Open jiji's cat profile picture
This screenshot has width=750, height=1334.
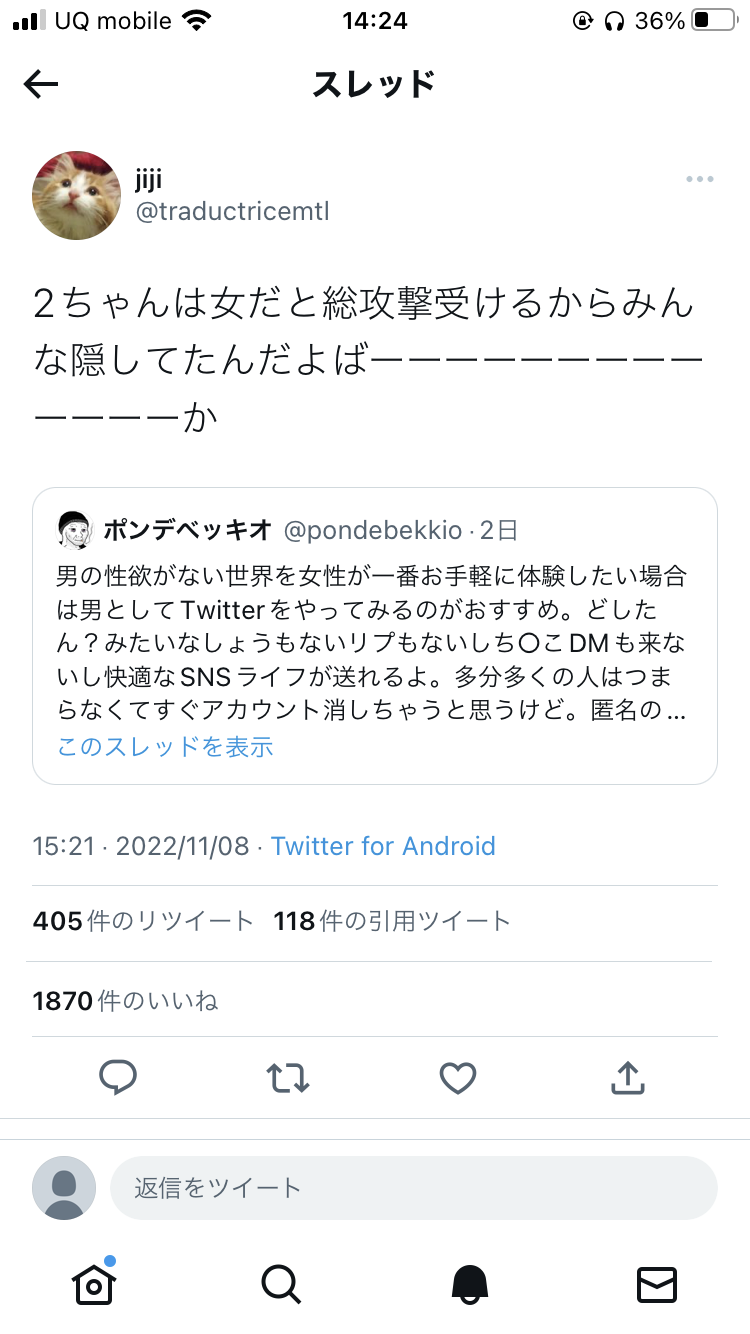point(77,195)
